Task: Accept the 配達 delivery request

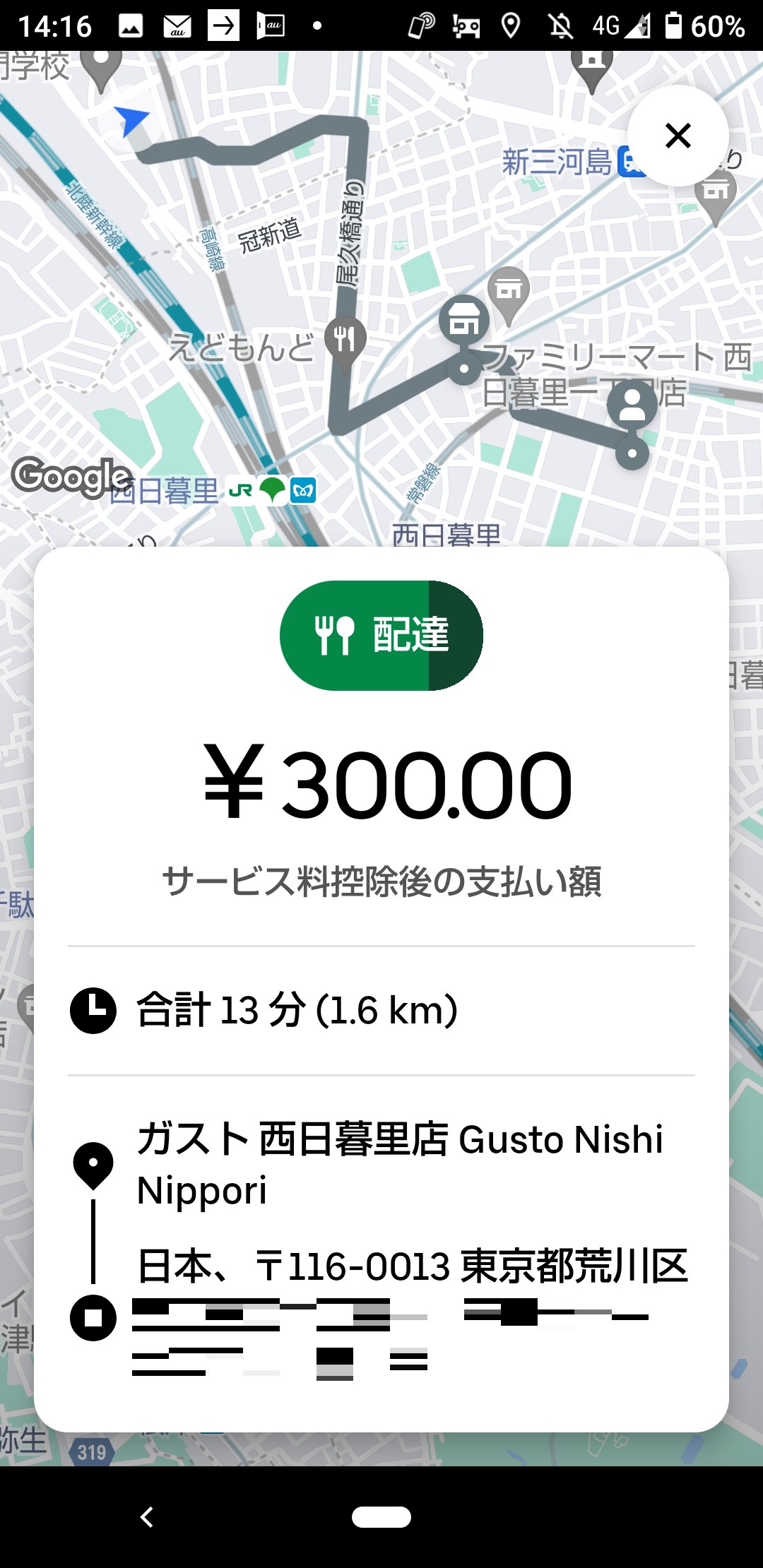Action: (381, 635)
